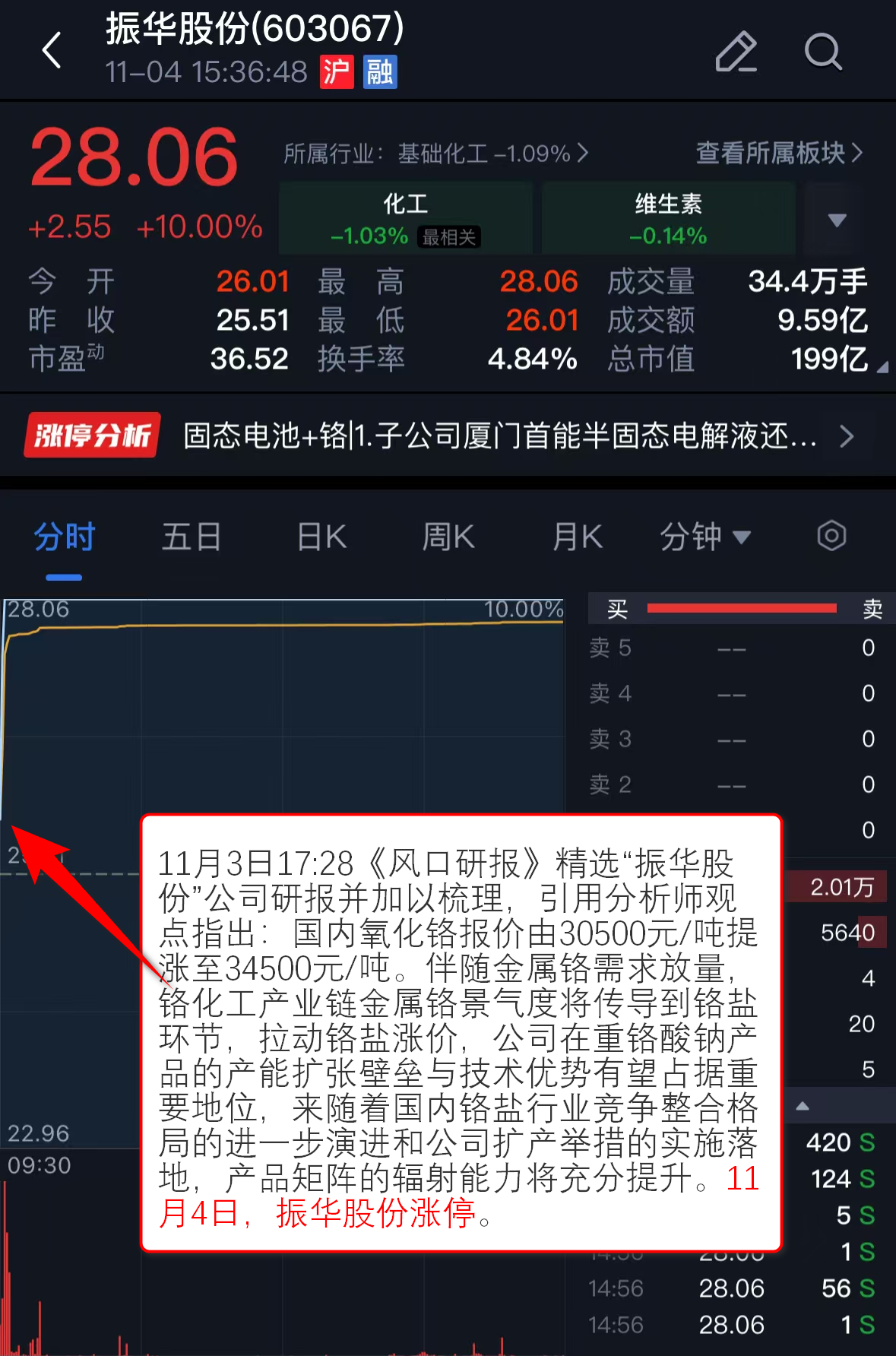Screen dimensions: 896x1356
Task: Open the 分钟 interval dropdown
Action: [x=704, y=537]
